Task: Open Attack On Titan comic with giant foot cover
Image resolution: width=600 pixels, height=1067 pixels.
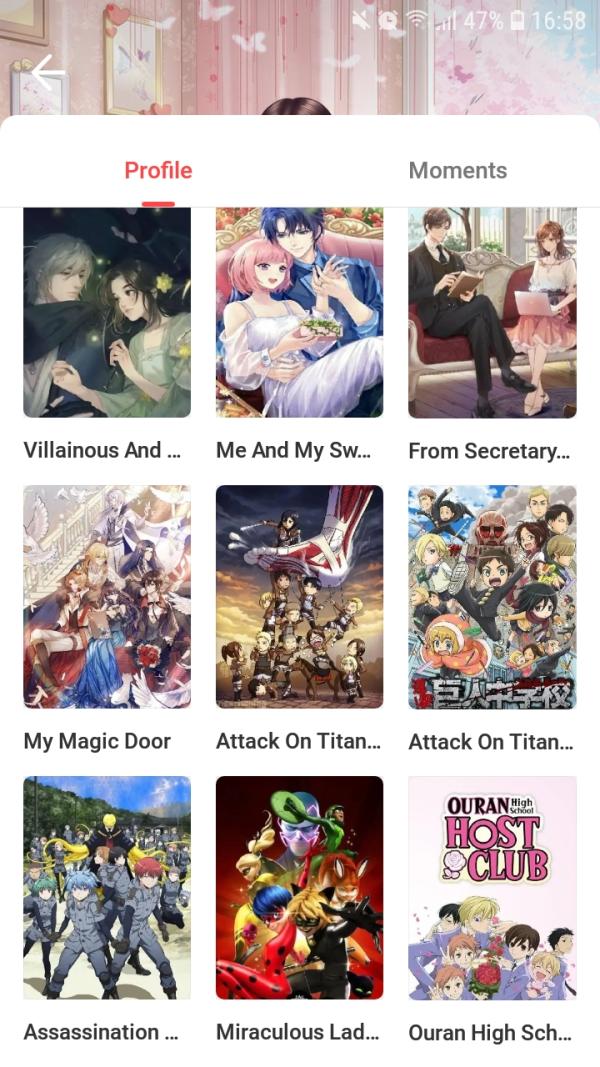Action: (299, 597)
